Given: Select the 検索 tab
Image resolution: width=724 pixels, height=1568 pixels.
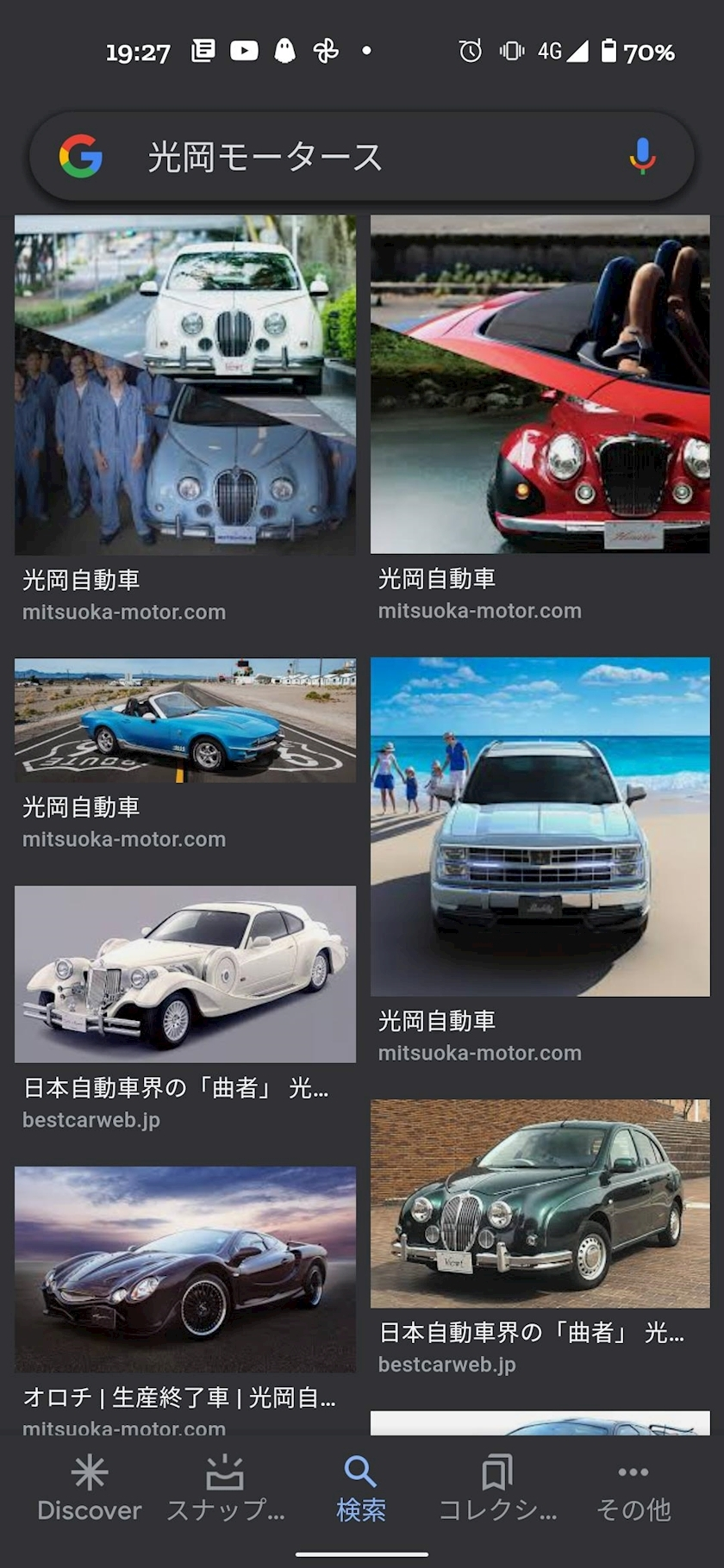Looking at the screenshot, I should 361,1489.
